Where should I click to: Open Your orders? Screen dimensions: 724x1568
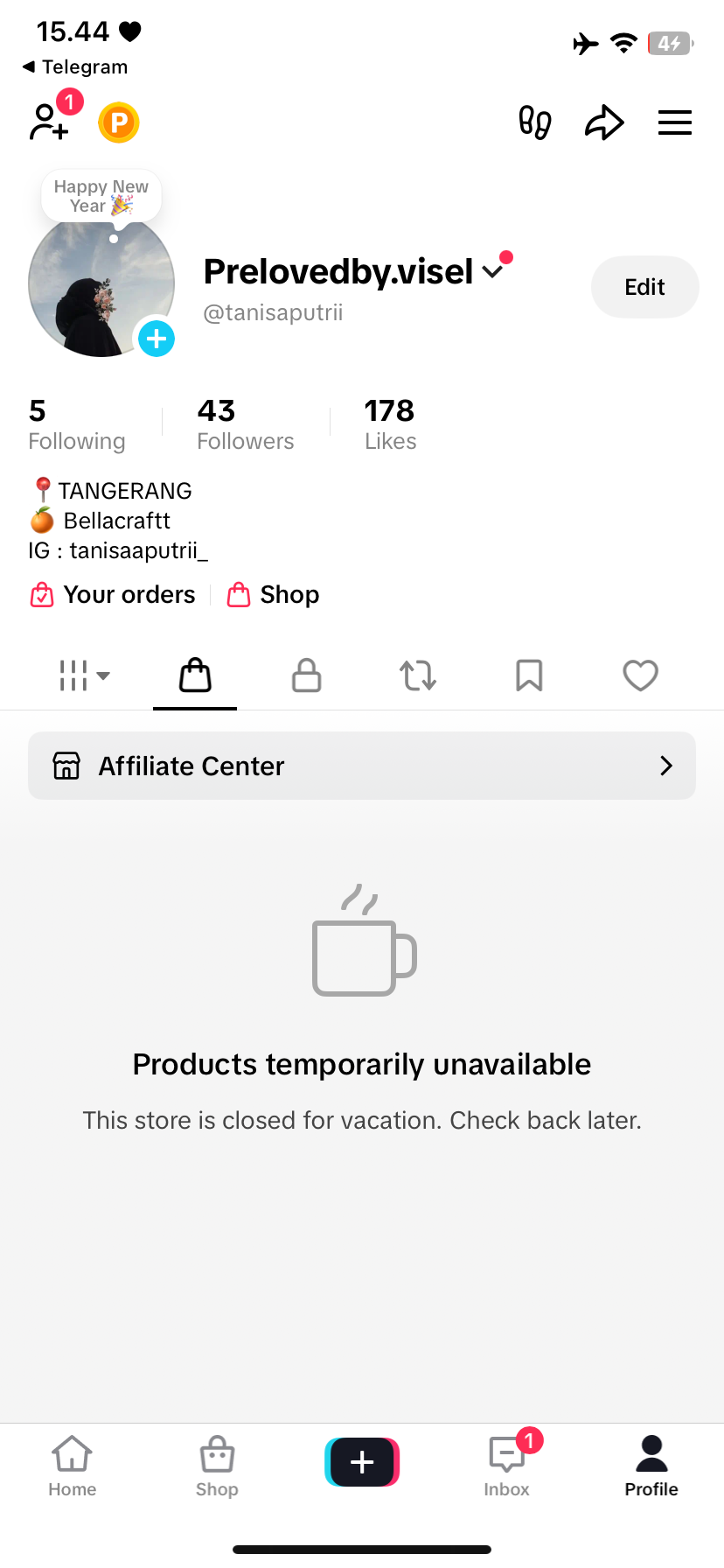click(114, 595)
